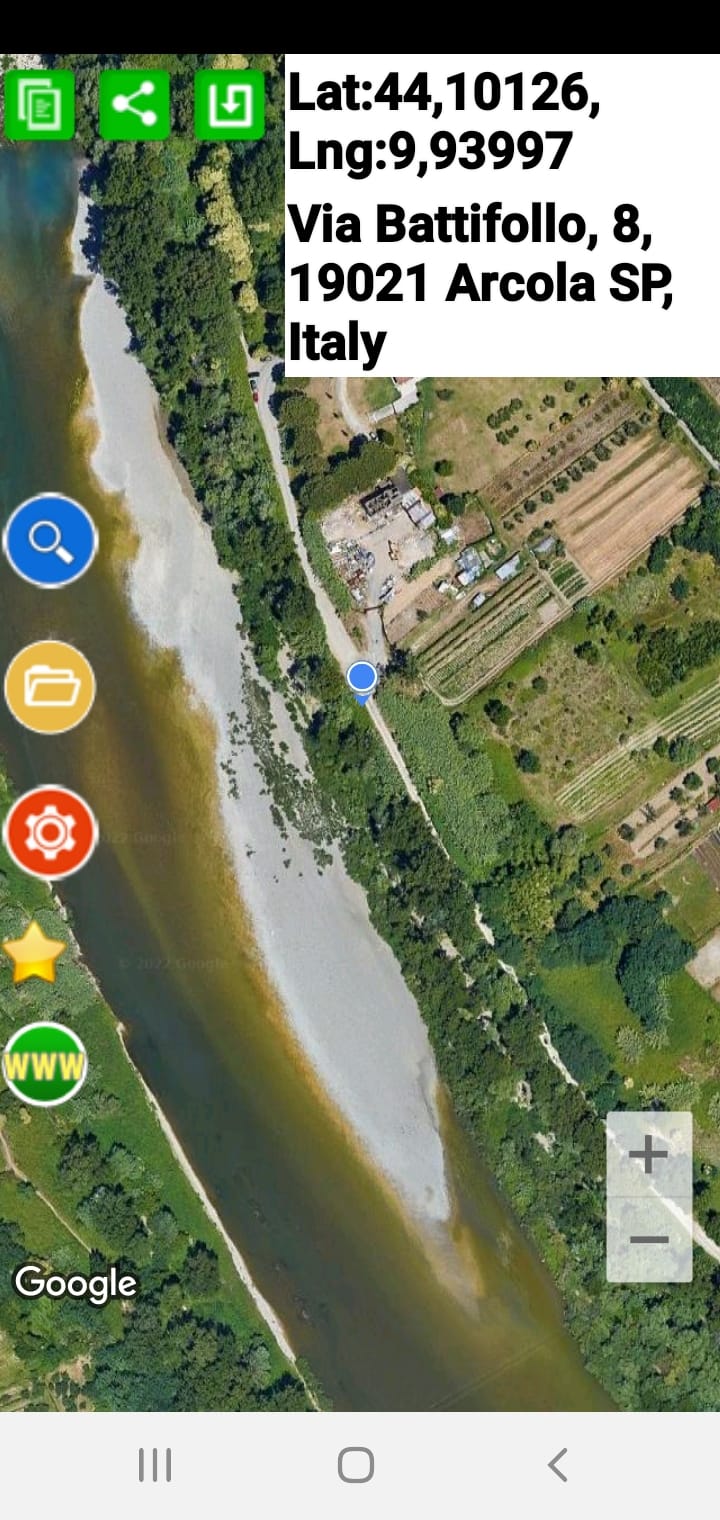Open the yellow folder button

click(x=50, y=687)
